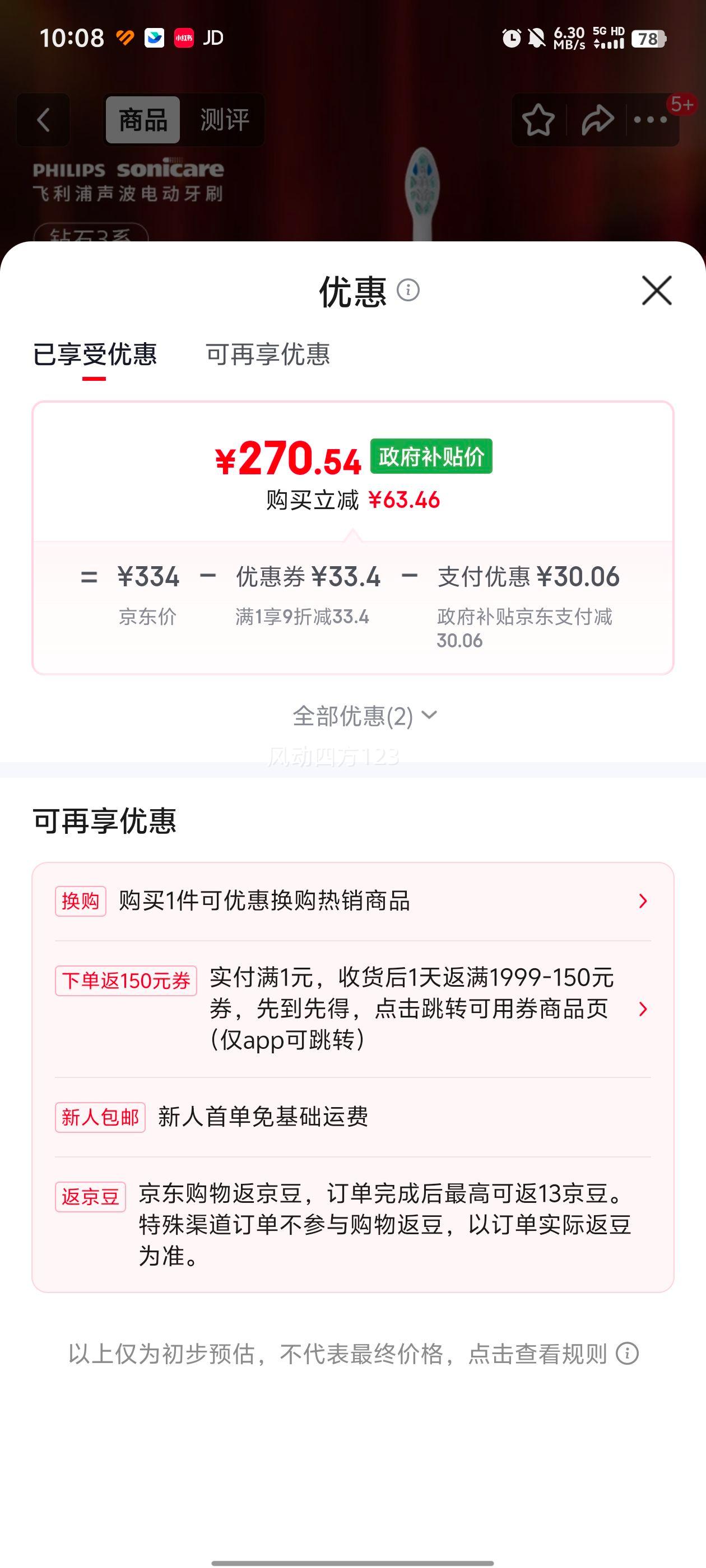The width and height of the screenshot is (706, 1568).
Task: Tap the battery indicator showing 78
Action: pyautogui.click(x=648, y=38)
